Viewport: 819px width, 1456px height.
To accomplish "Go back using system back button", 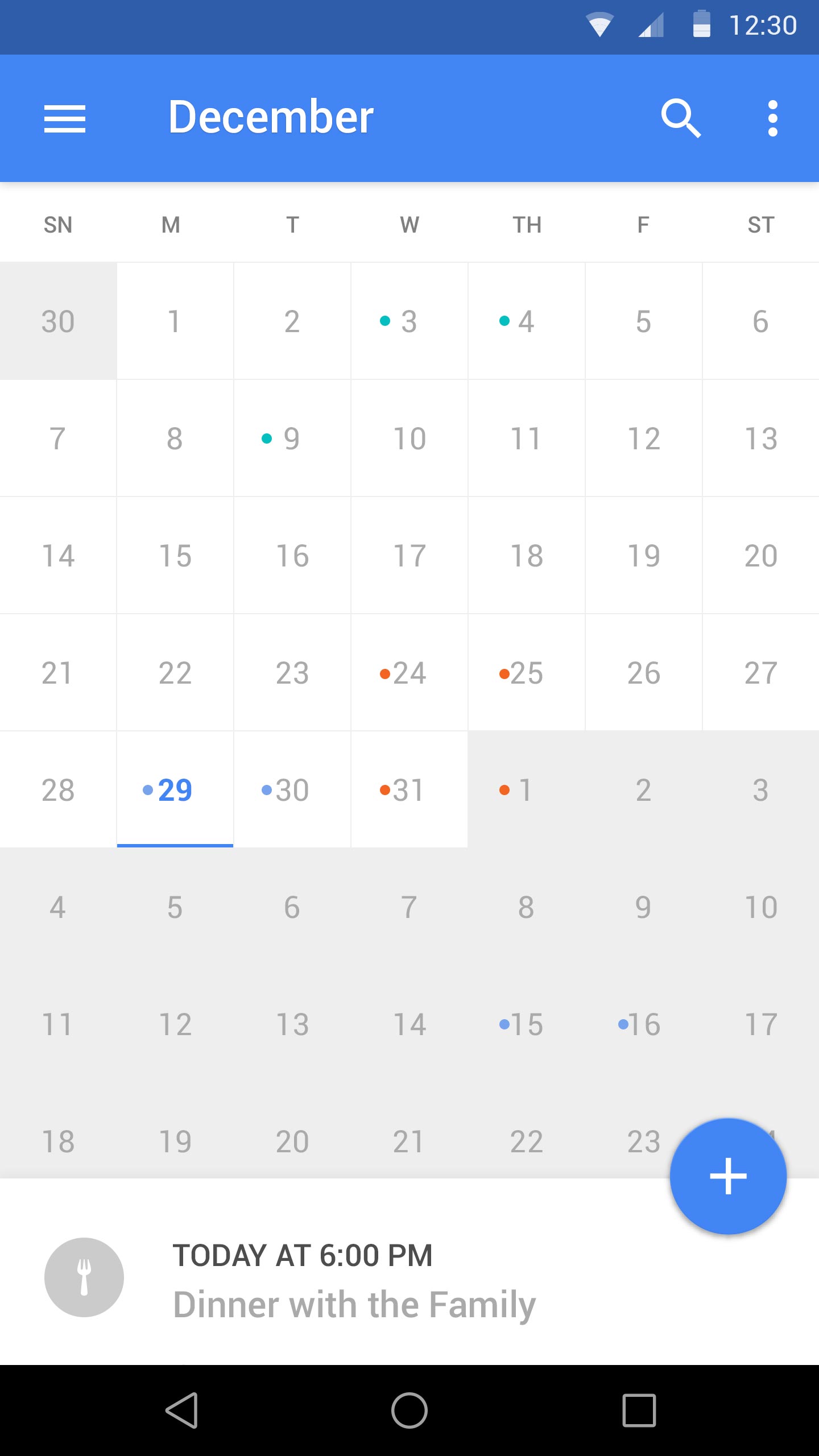I will 181,1410.
